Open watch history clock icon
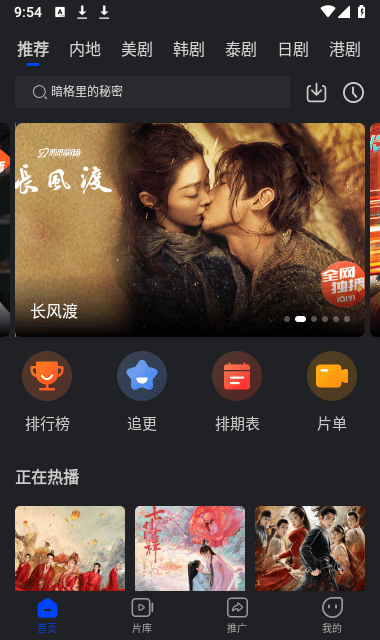 pyautogui.click(x=353, y=93)
